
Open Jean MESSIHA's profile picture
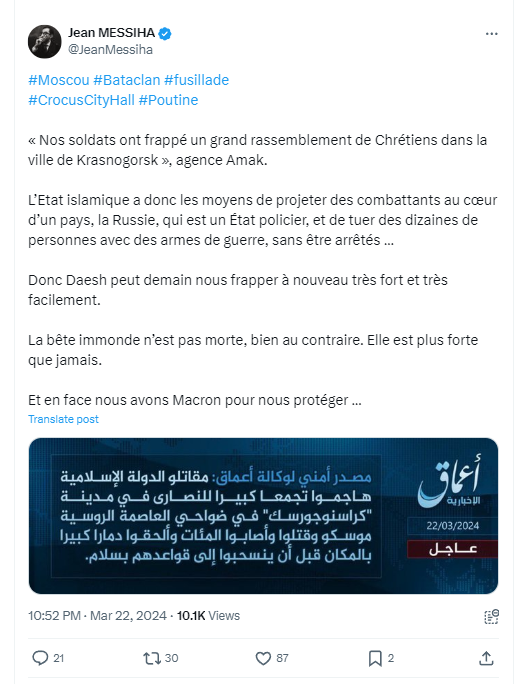coord(45,41)
